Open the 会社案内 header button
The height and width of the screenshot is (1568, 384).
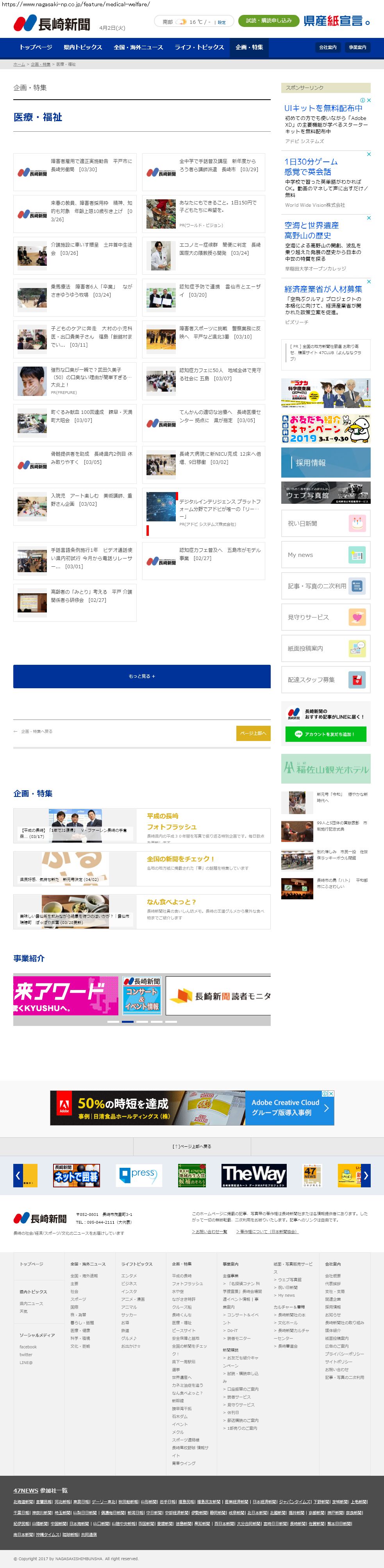[327, 47]
